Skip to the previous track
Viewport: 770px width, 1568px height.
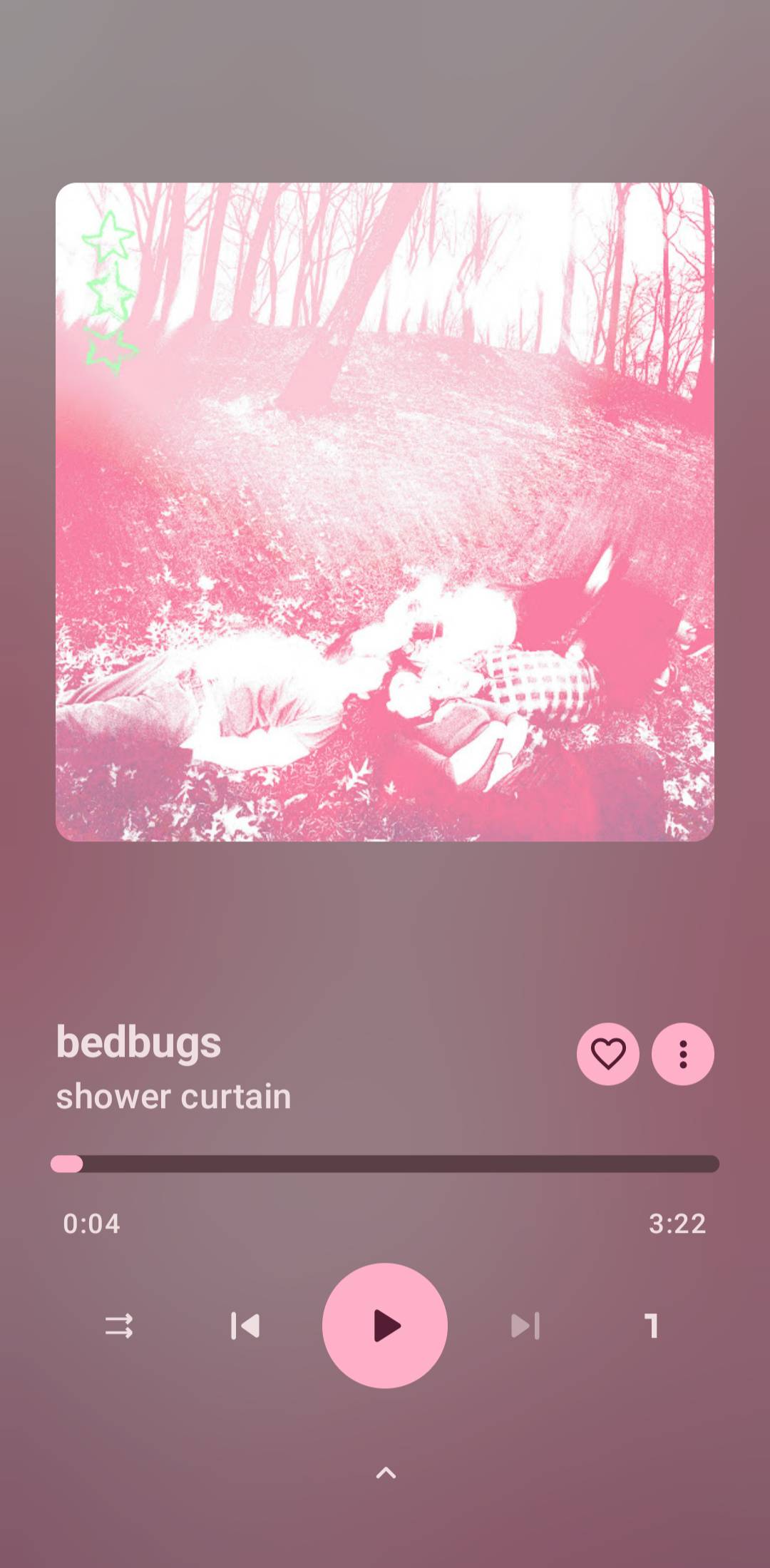[x=245, y=1326]
